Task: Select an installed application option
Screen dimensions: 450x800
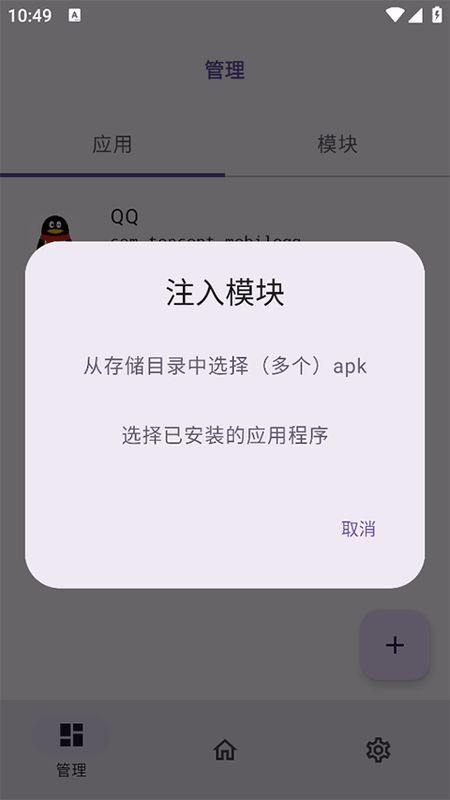Action: [224, 436]
